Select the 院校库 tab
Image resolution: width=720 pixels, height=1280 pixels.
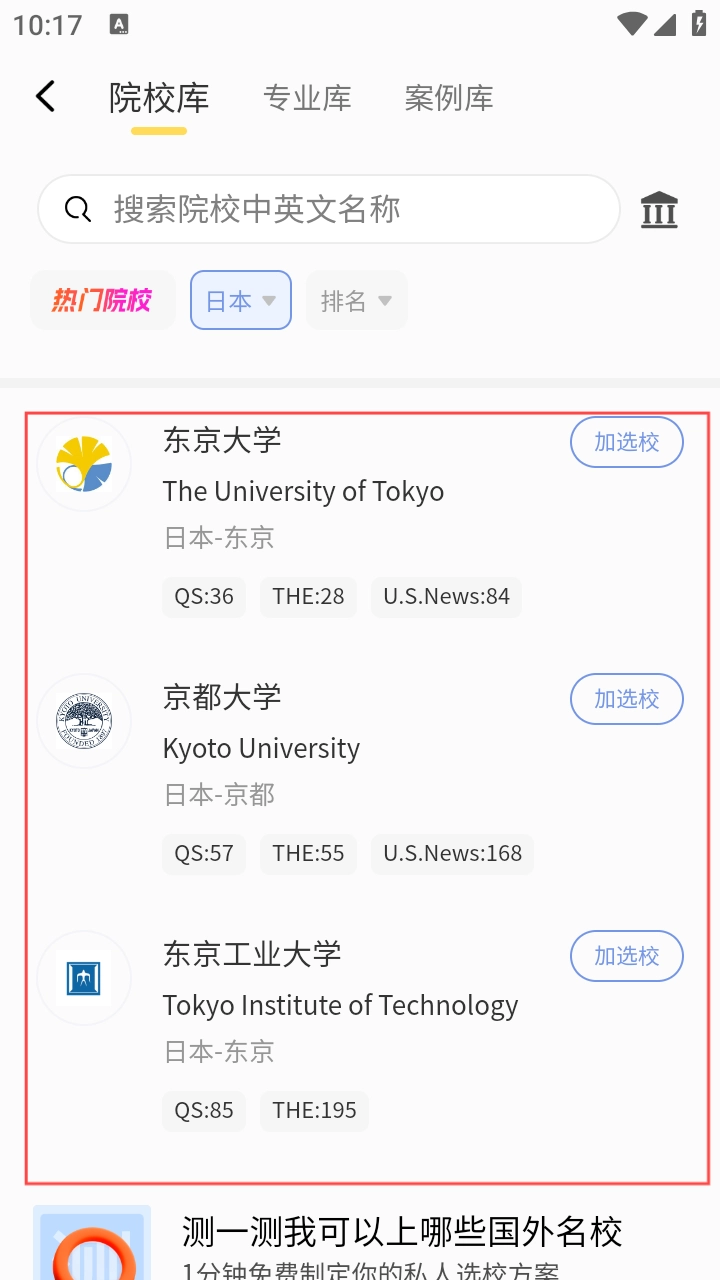click(x=159, y=98)
